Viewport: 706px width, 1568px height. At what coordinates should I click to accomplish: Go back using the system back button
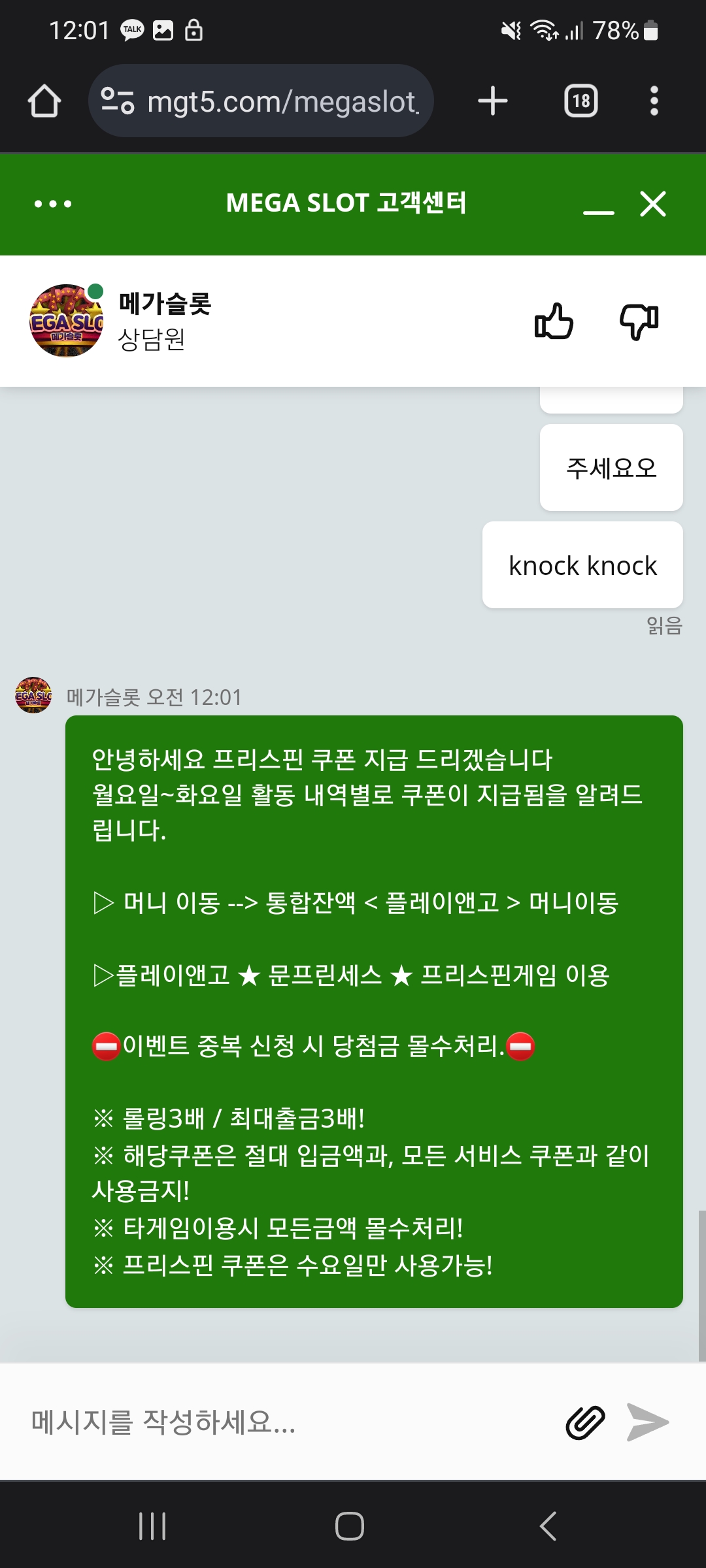(548, 1526)
